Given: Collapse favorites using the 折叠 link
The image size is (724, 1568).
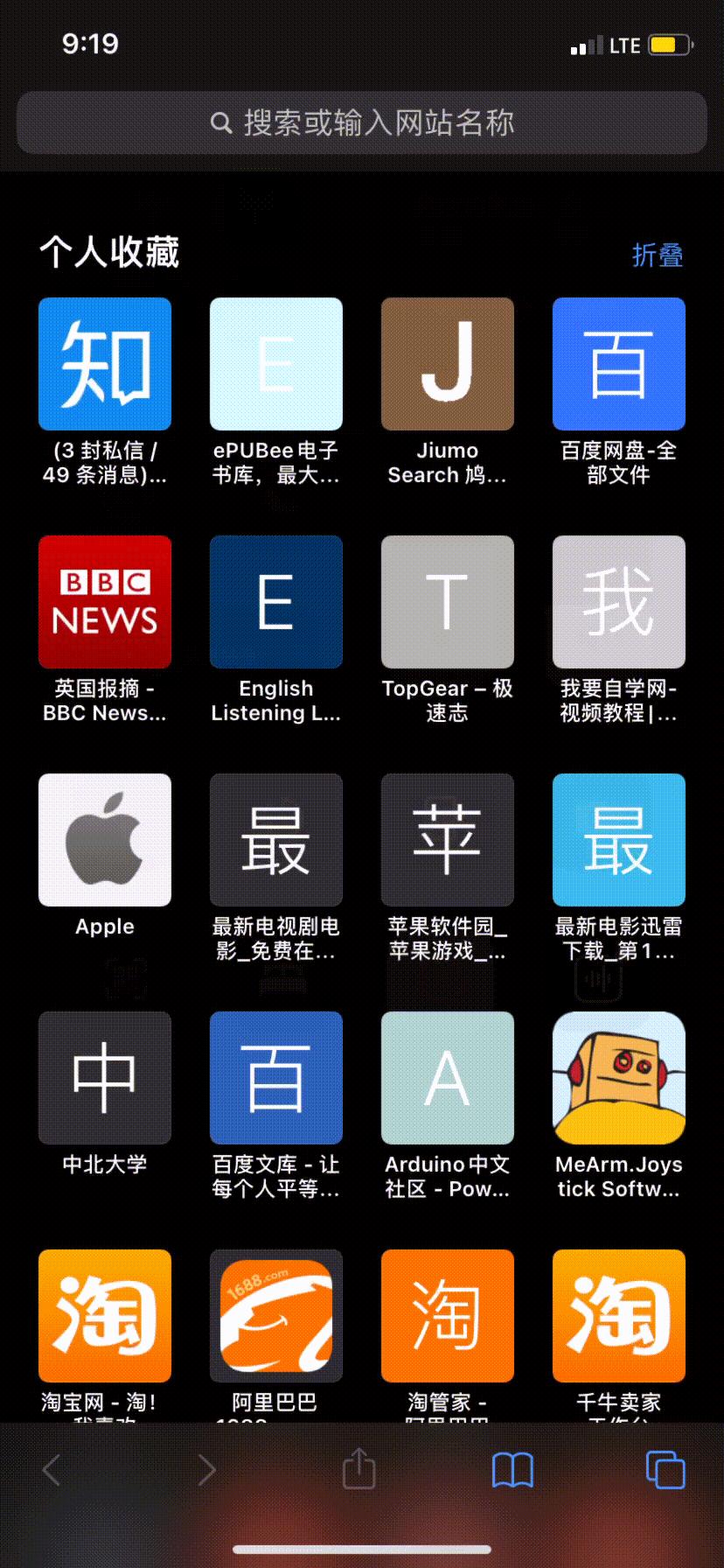Looking at the screenshot, I should click(x=658, y=255).
